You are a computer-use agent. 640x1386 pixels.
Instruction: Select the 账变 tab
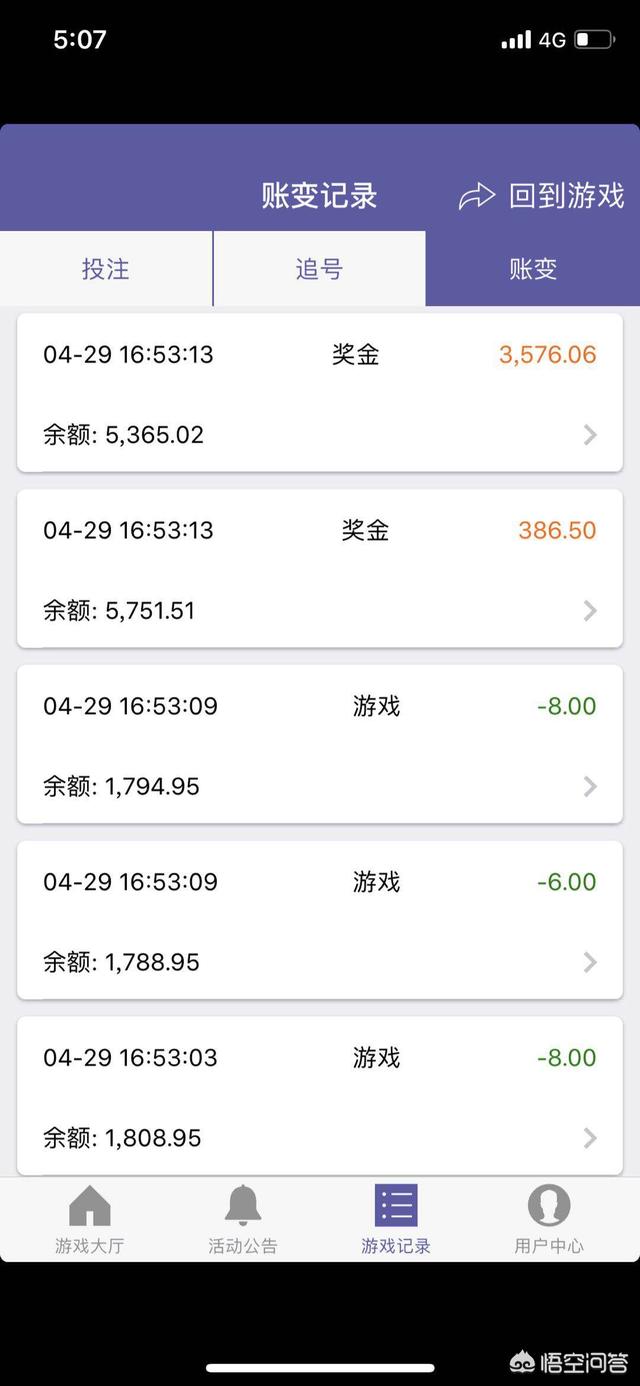coord(532,269)
